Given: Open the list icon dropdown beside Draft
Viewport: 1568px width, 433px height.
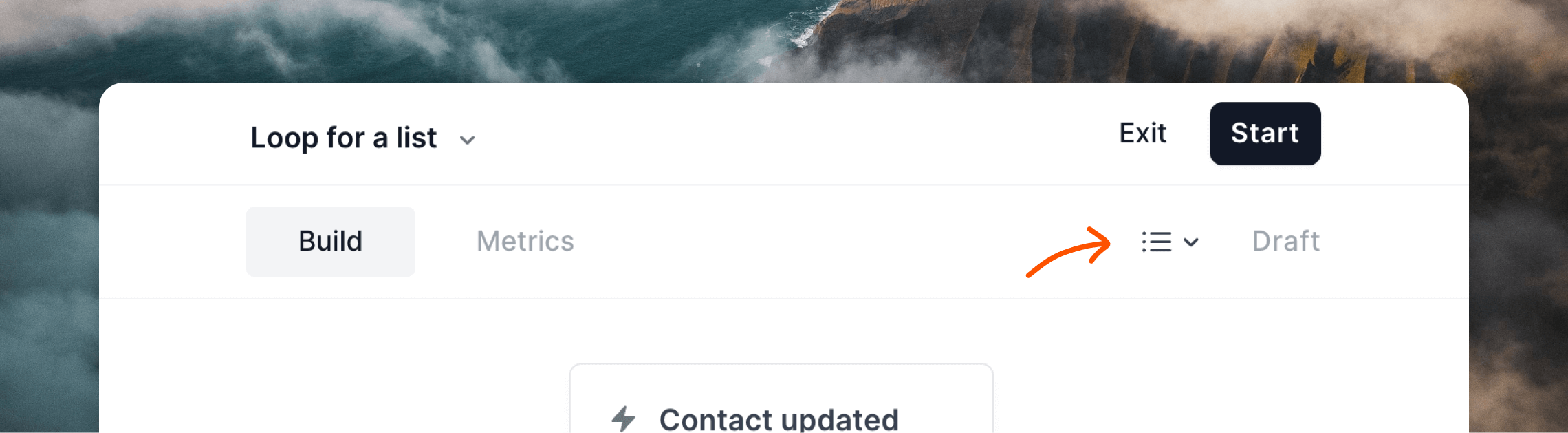Looking at the screenshot, I should tap(1170, 242).
